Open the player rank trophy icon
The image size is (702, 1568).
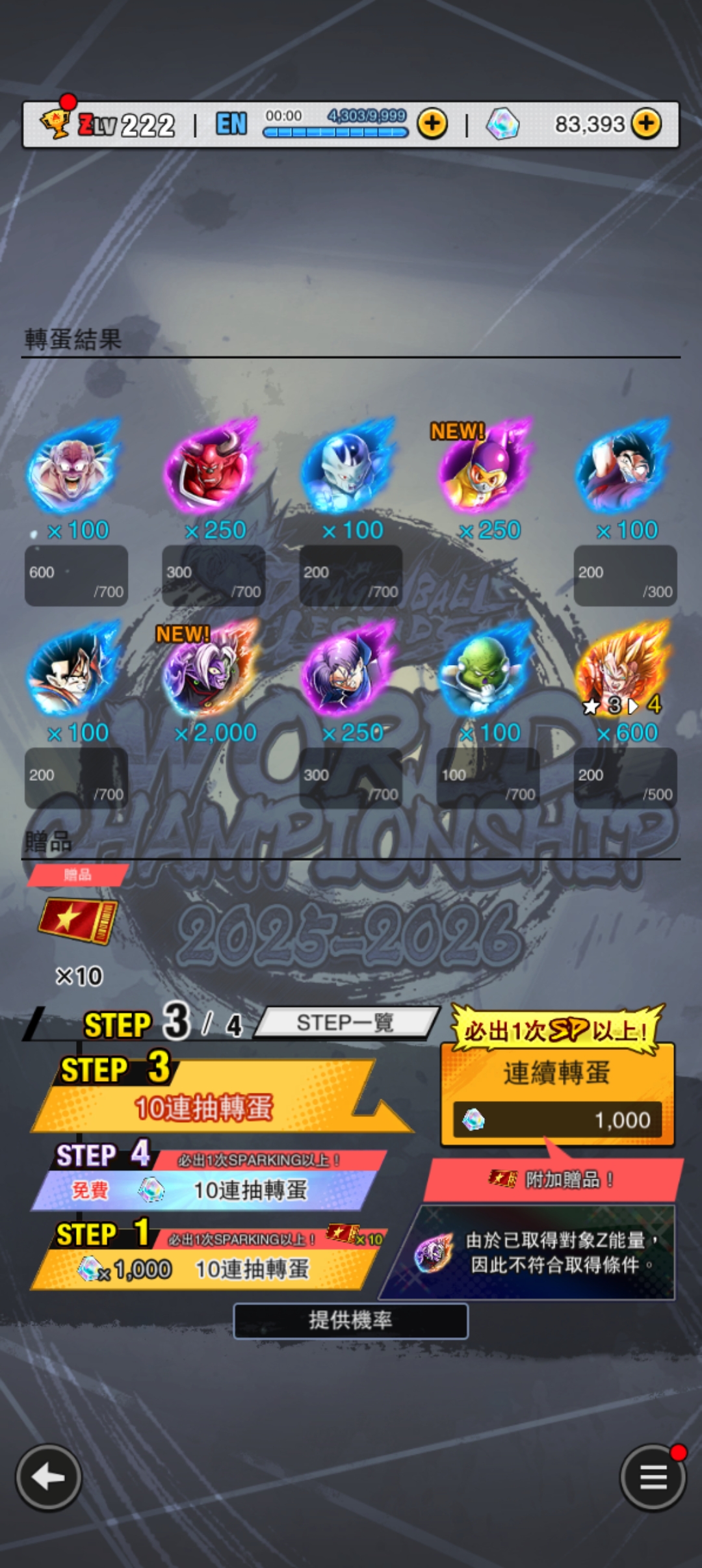(x=56, y=121)
